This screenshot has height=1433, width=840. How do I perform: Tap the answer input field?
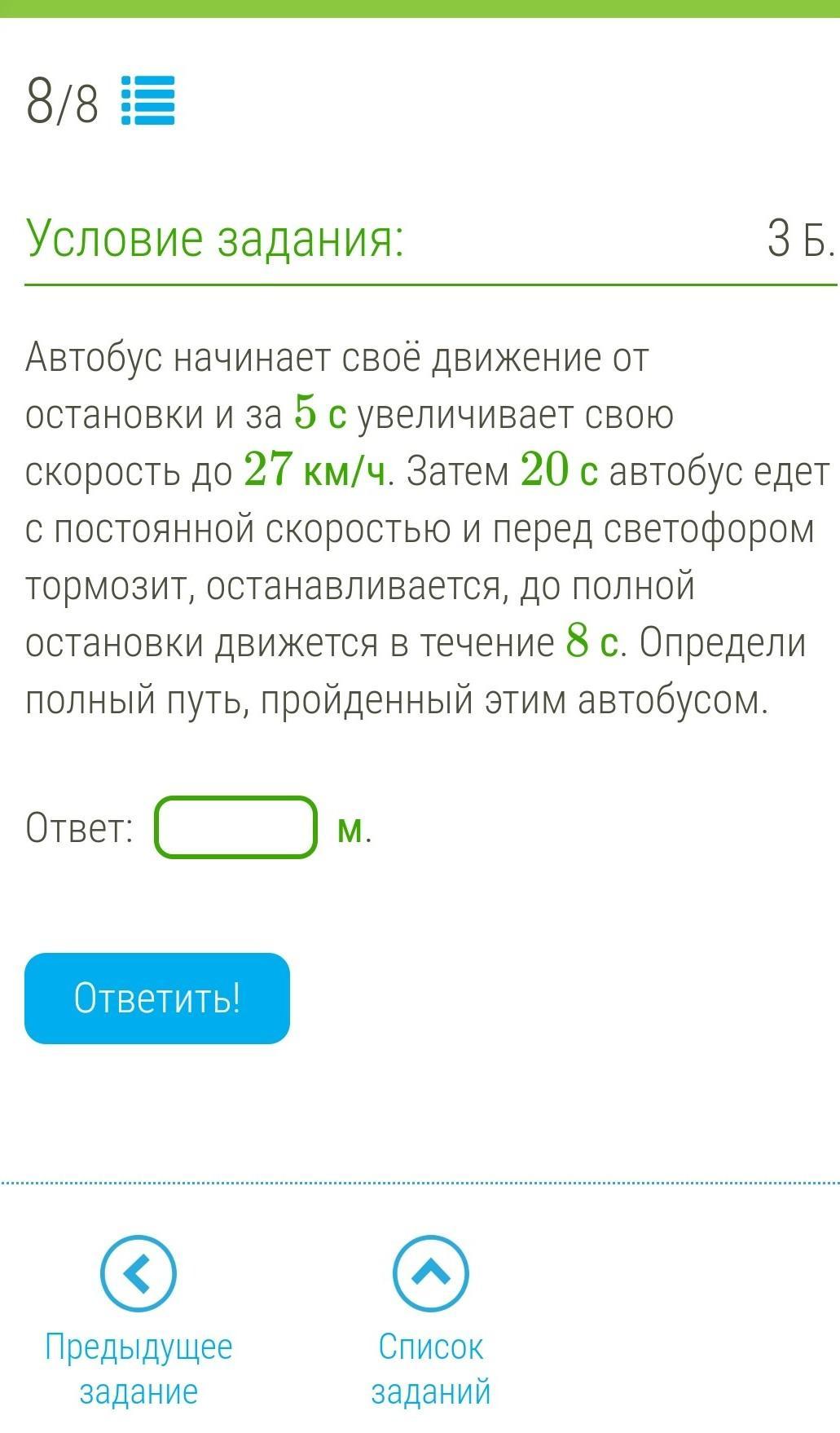pyautogui.click(x=235, y=827)
